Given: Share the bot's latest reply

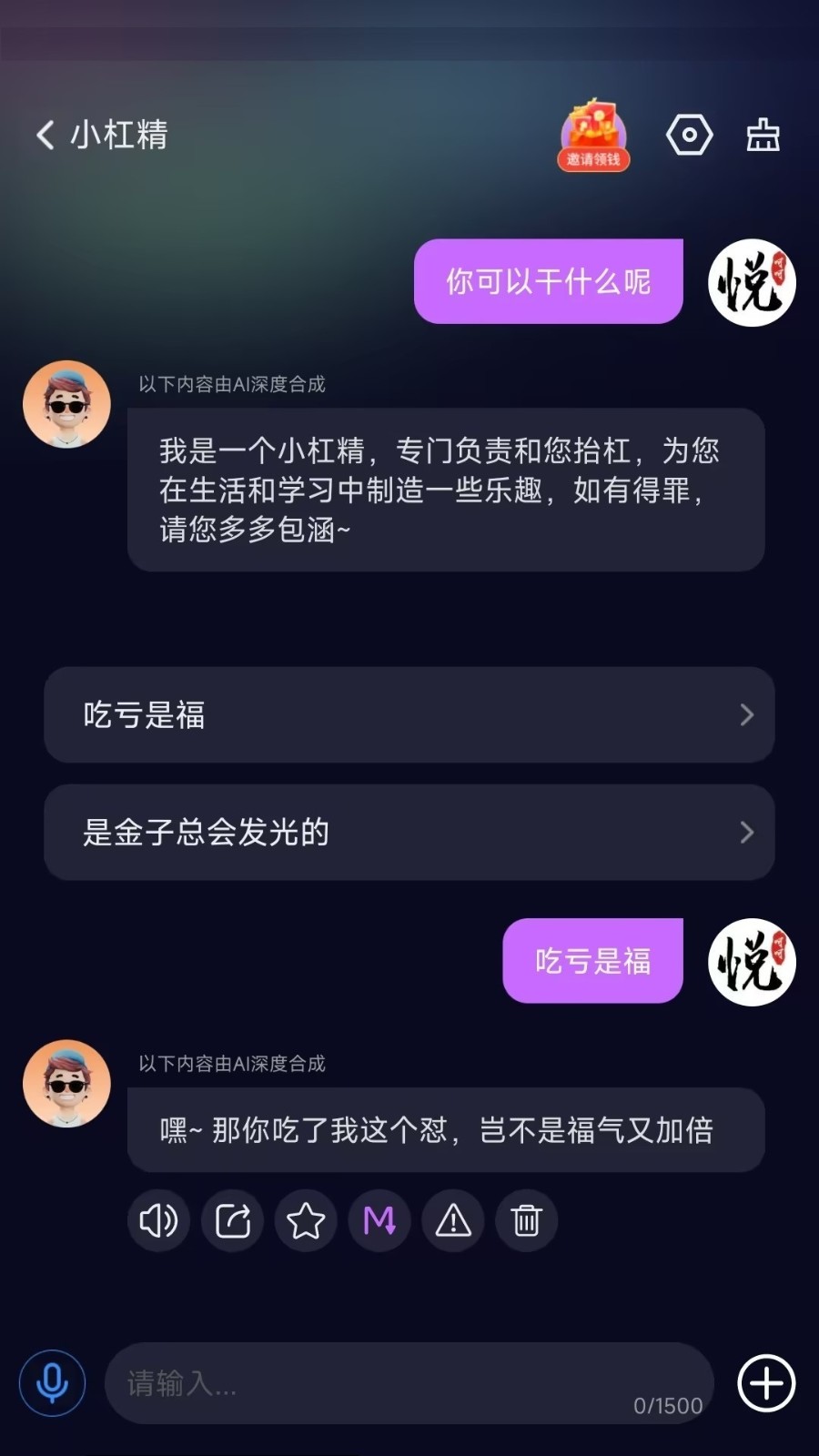Looking at the screenshot, I should (232, 1220).
